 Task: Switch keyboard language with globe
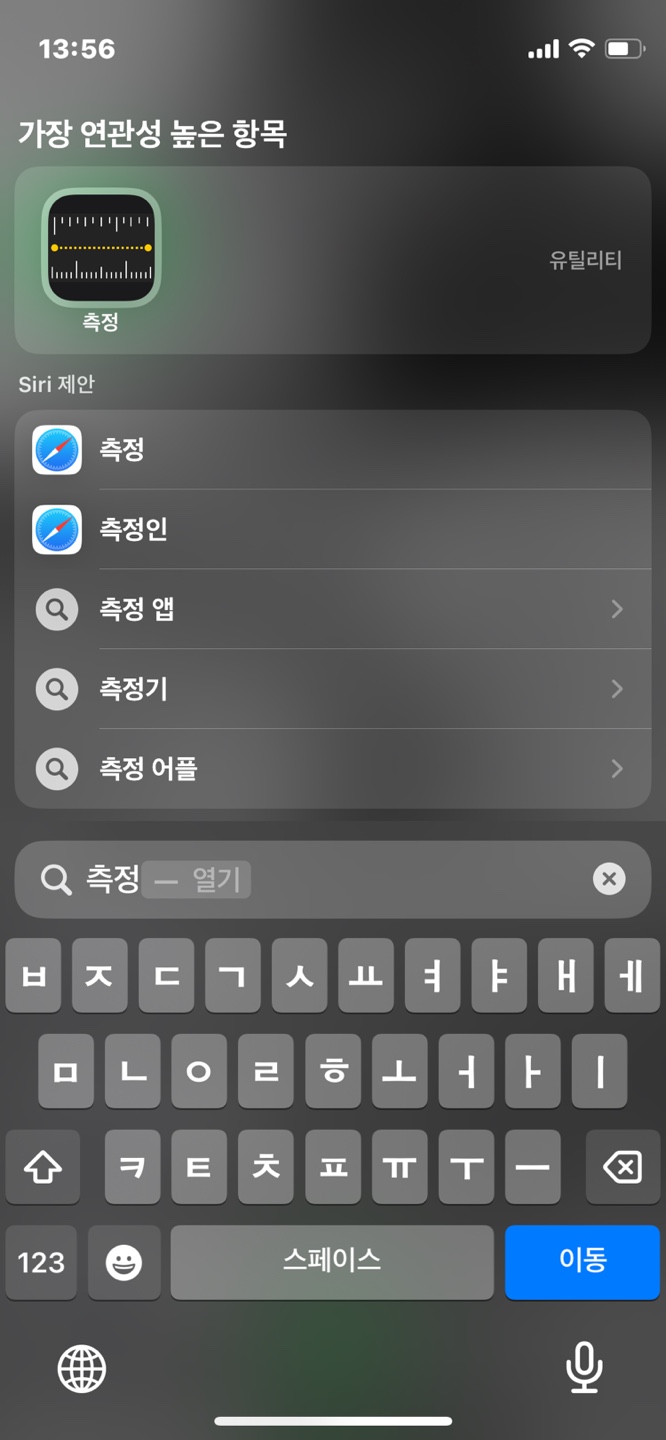(82, 1367)
